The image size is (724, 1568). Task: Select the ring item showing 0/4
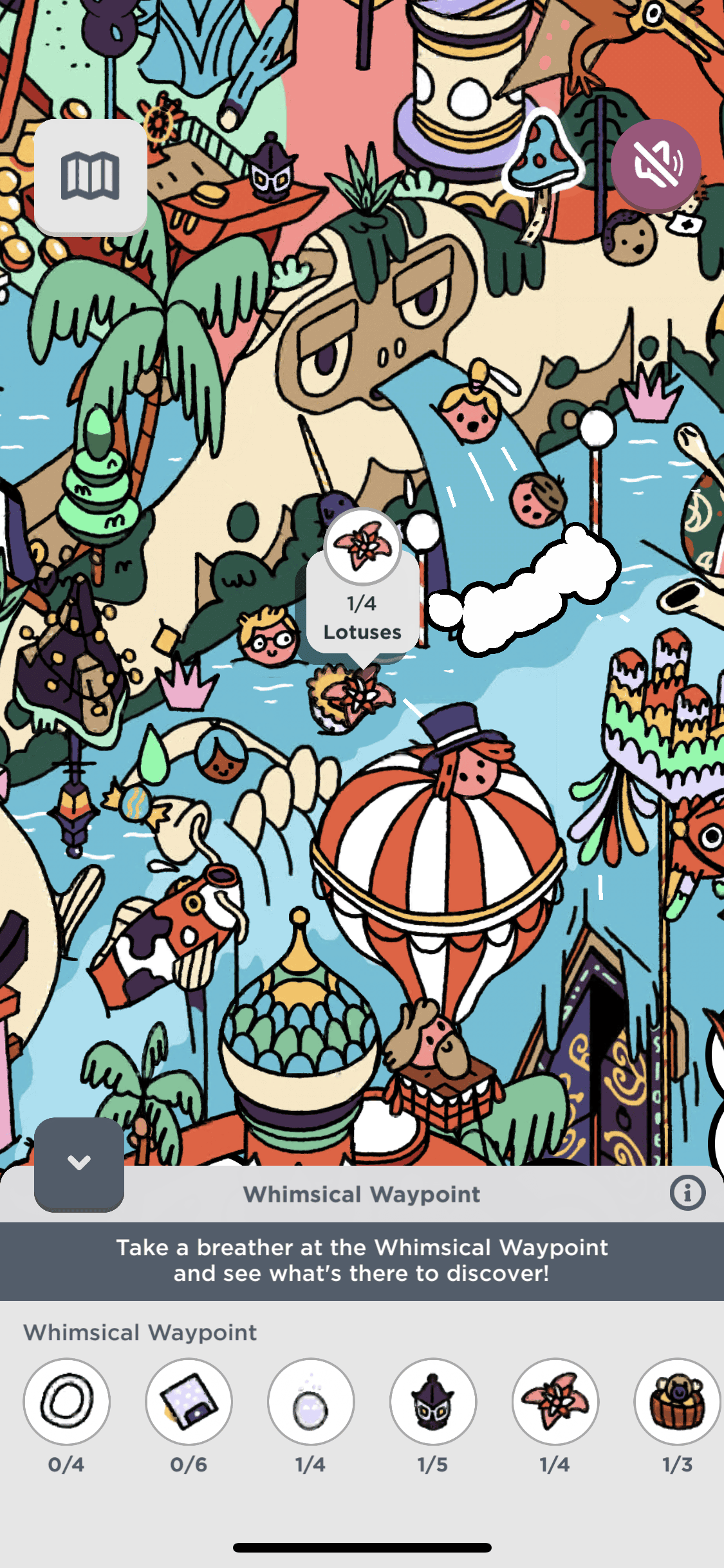(66, 1401)
